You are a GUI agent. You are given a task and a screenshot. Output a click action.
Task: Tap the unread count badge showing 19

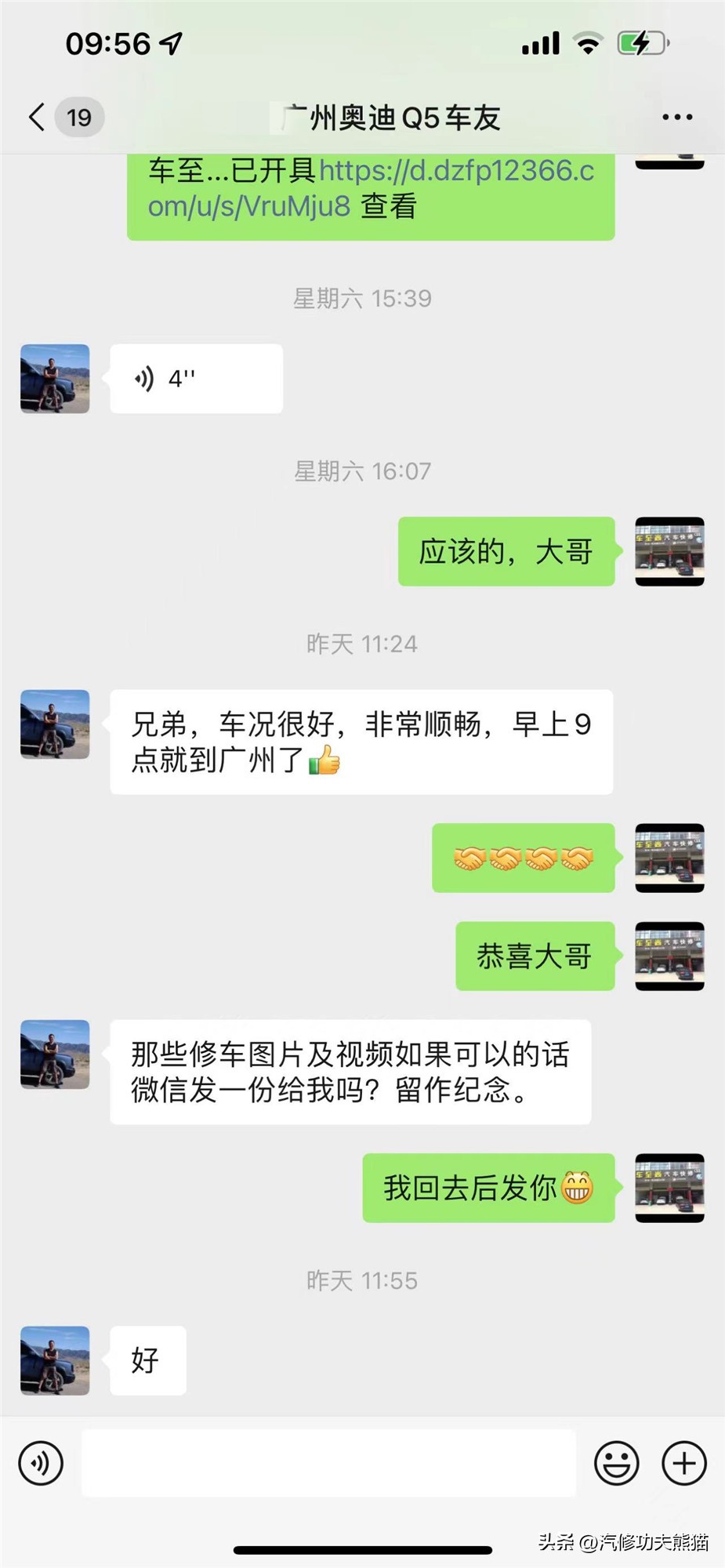(x=78, y=116)
